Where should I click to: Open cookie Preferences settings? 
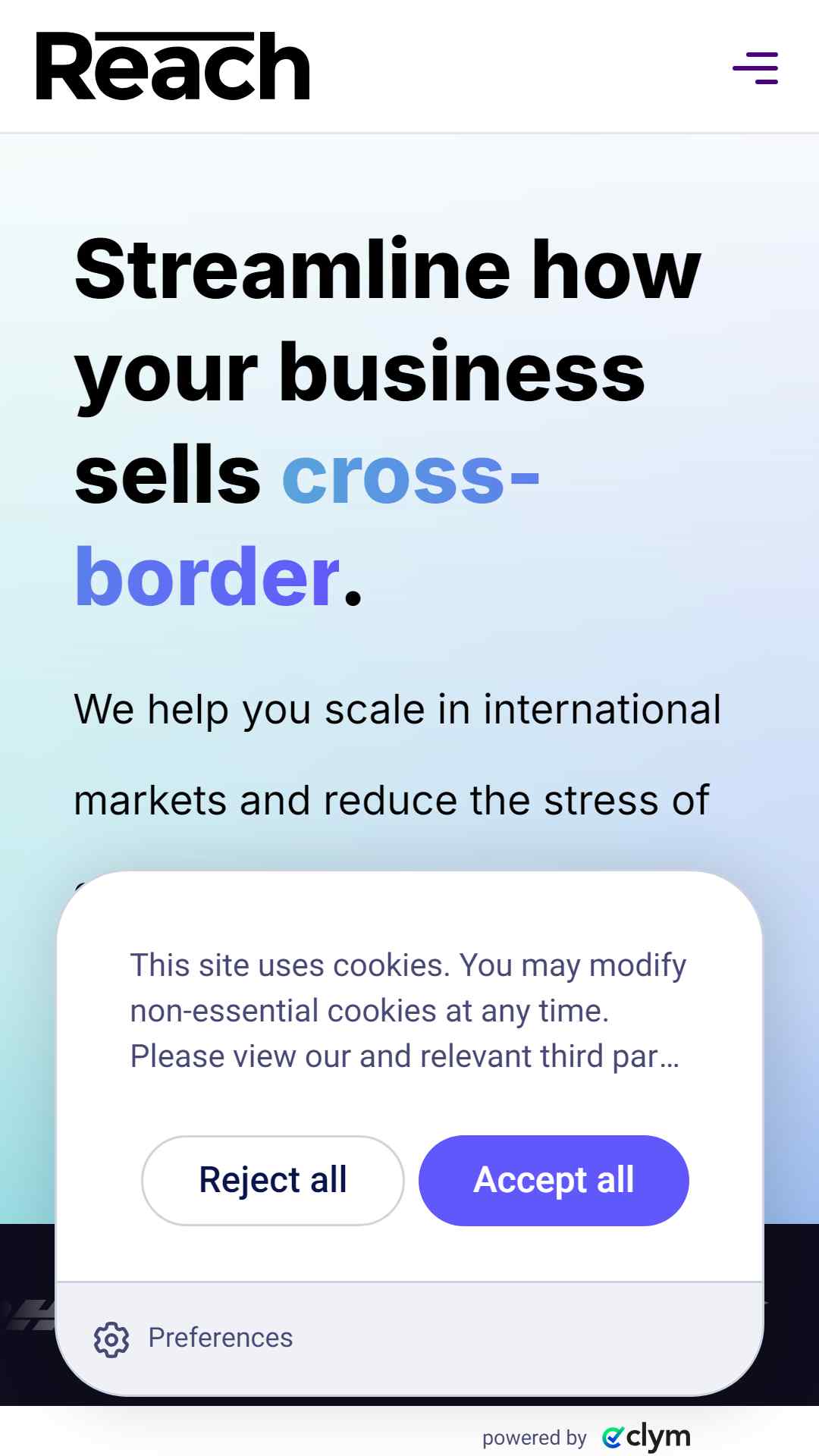click(x=193, y=1338)
